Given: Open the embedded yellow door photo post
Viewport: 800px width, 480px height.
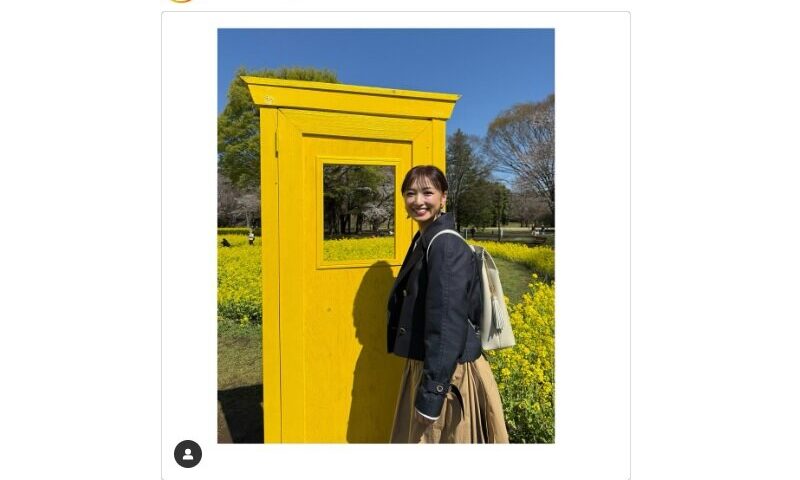Looking at the screenshot, I should click(x=385, y=235).
